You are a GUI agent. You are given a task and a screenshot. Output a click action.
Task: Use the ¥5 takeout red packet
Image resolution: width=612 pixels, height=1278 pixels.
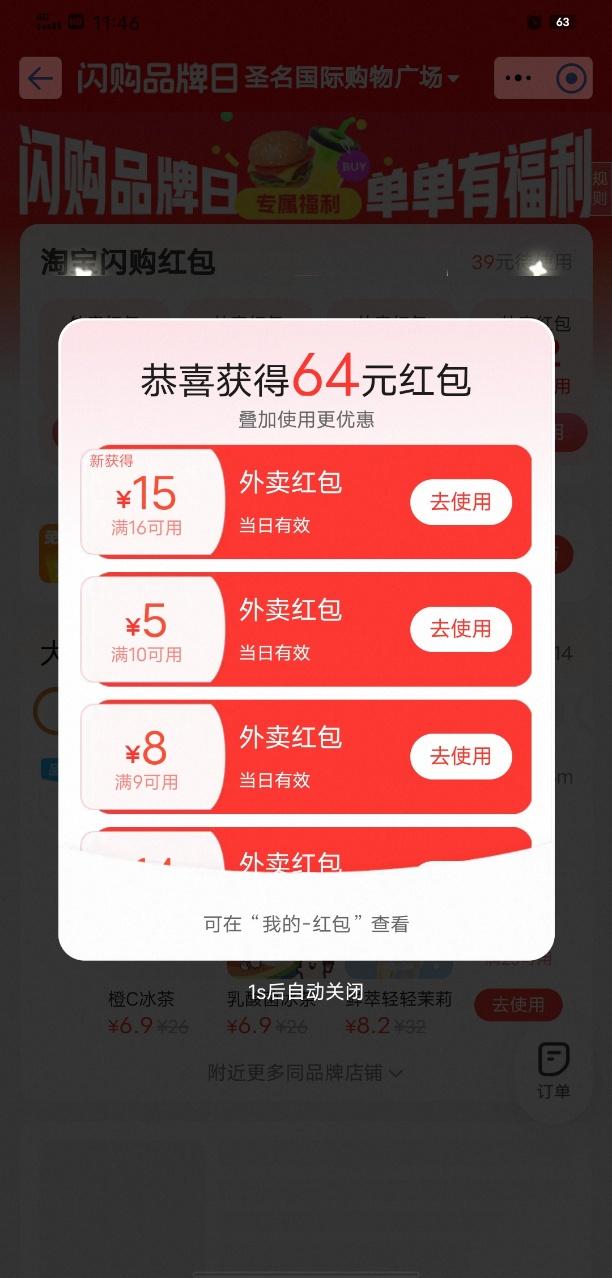pyautogui.click(x=460, y=629)
